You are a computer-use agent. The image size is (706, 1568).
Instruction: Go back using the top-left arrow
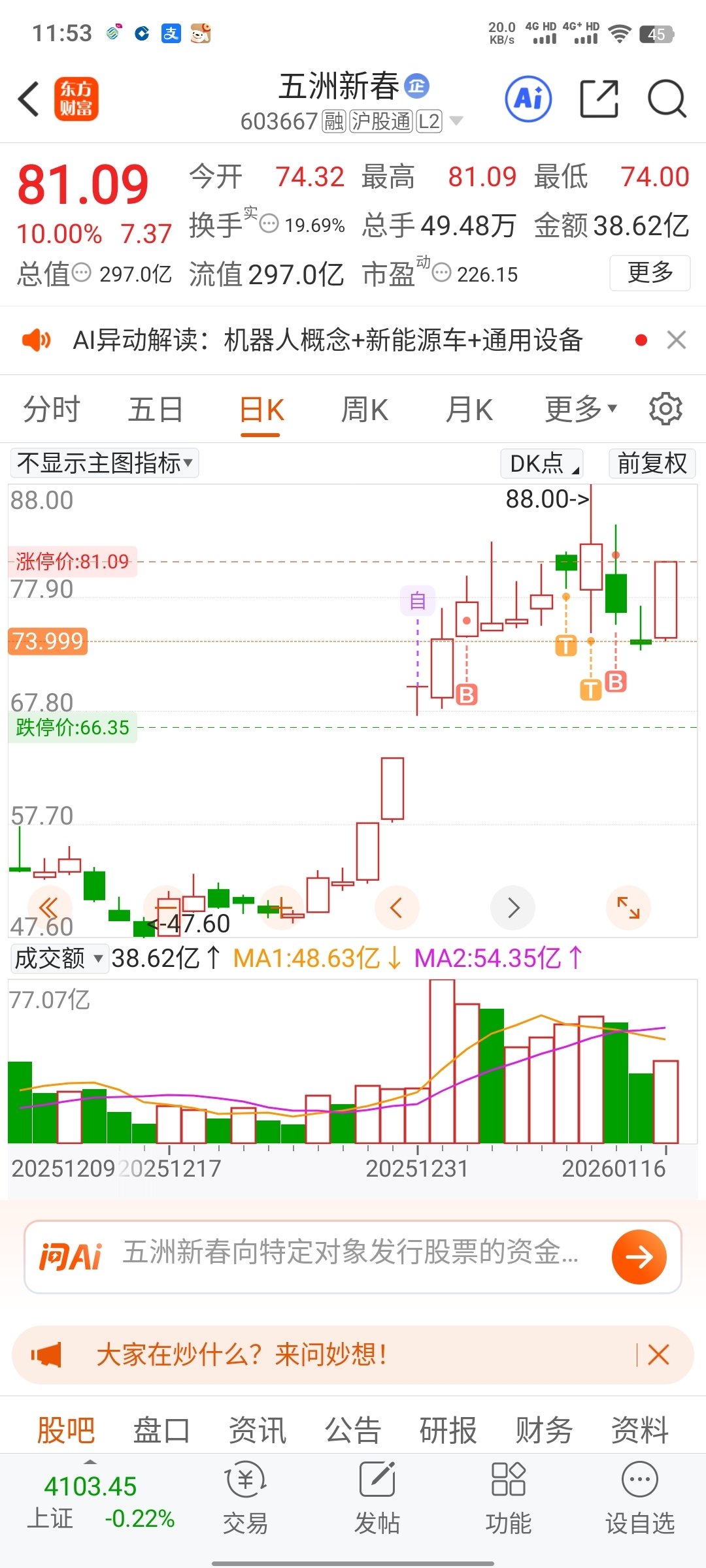29,99
